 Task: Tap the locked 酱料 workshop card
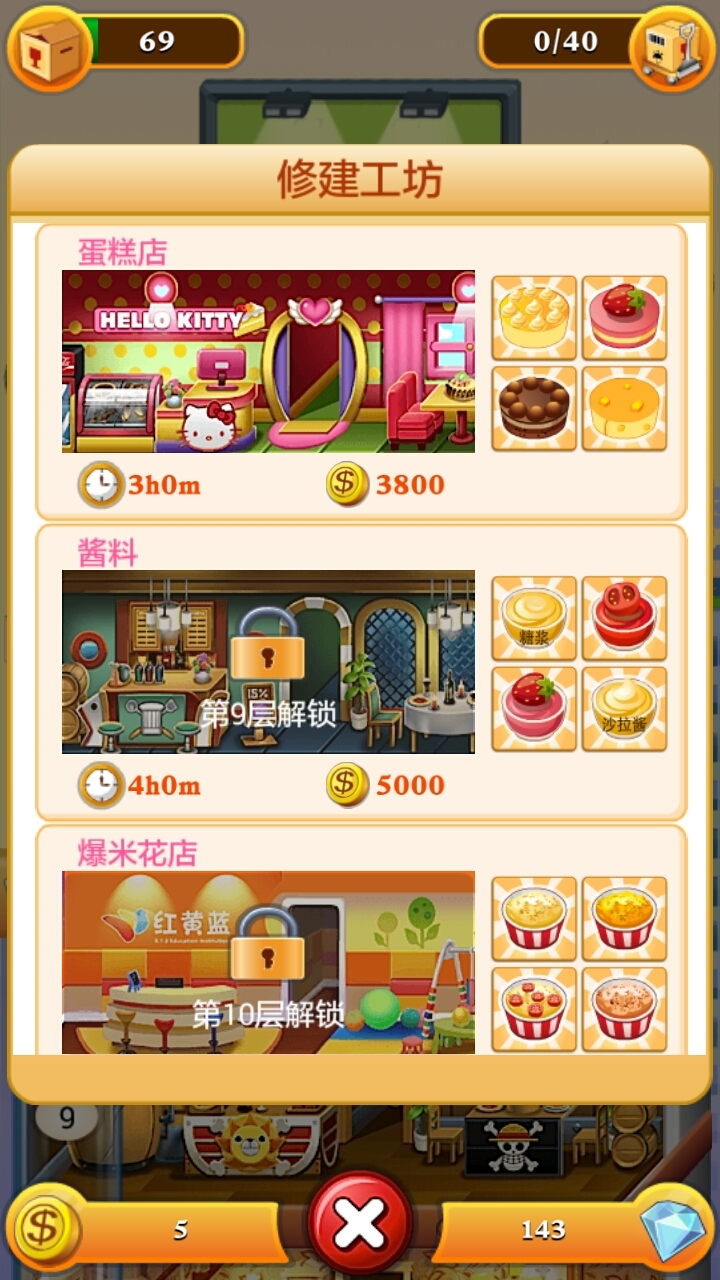pos(268,662)
